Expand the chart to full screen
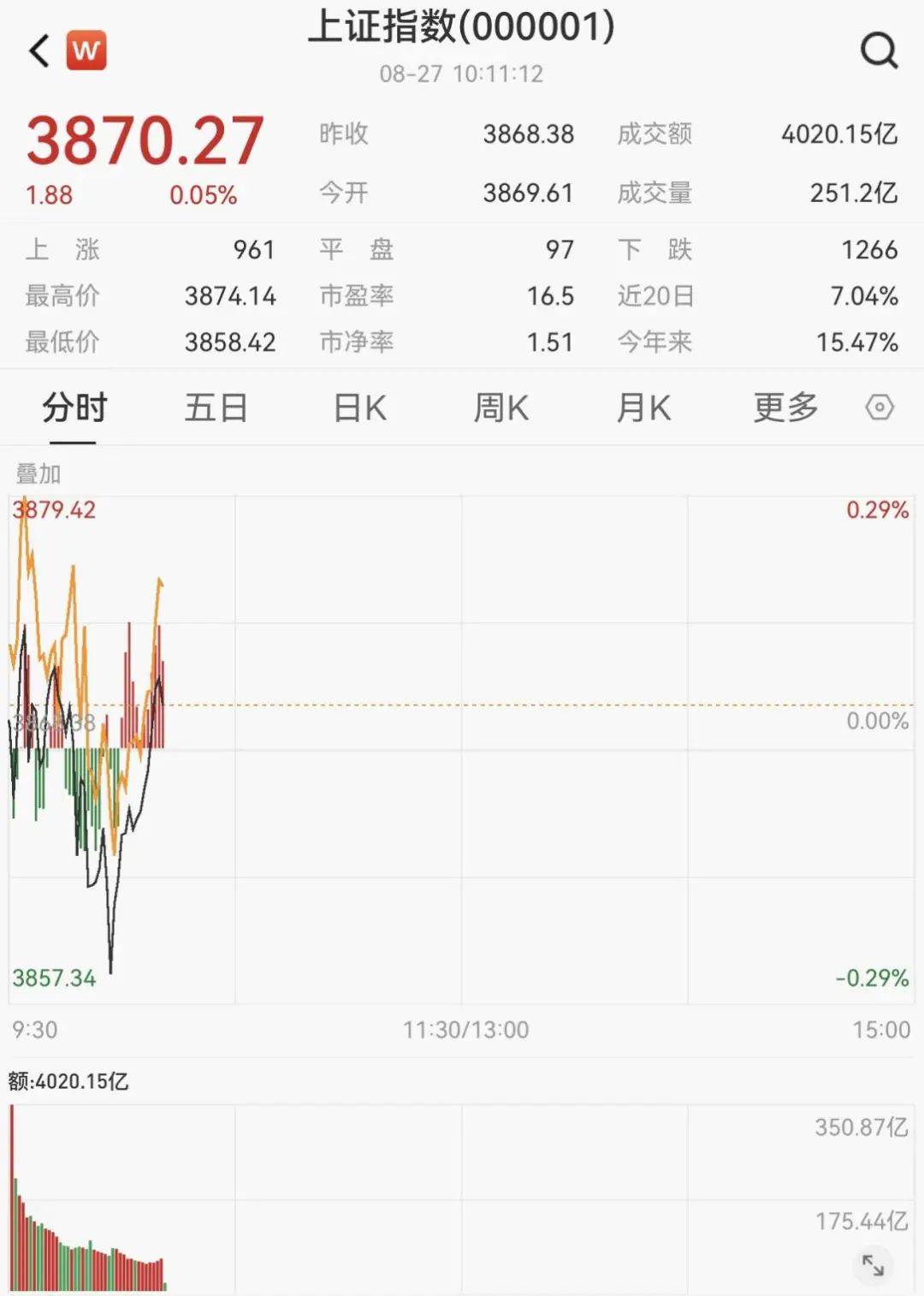Viewport: 924px width, 1296px height. [873, 1264]
